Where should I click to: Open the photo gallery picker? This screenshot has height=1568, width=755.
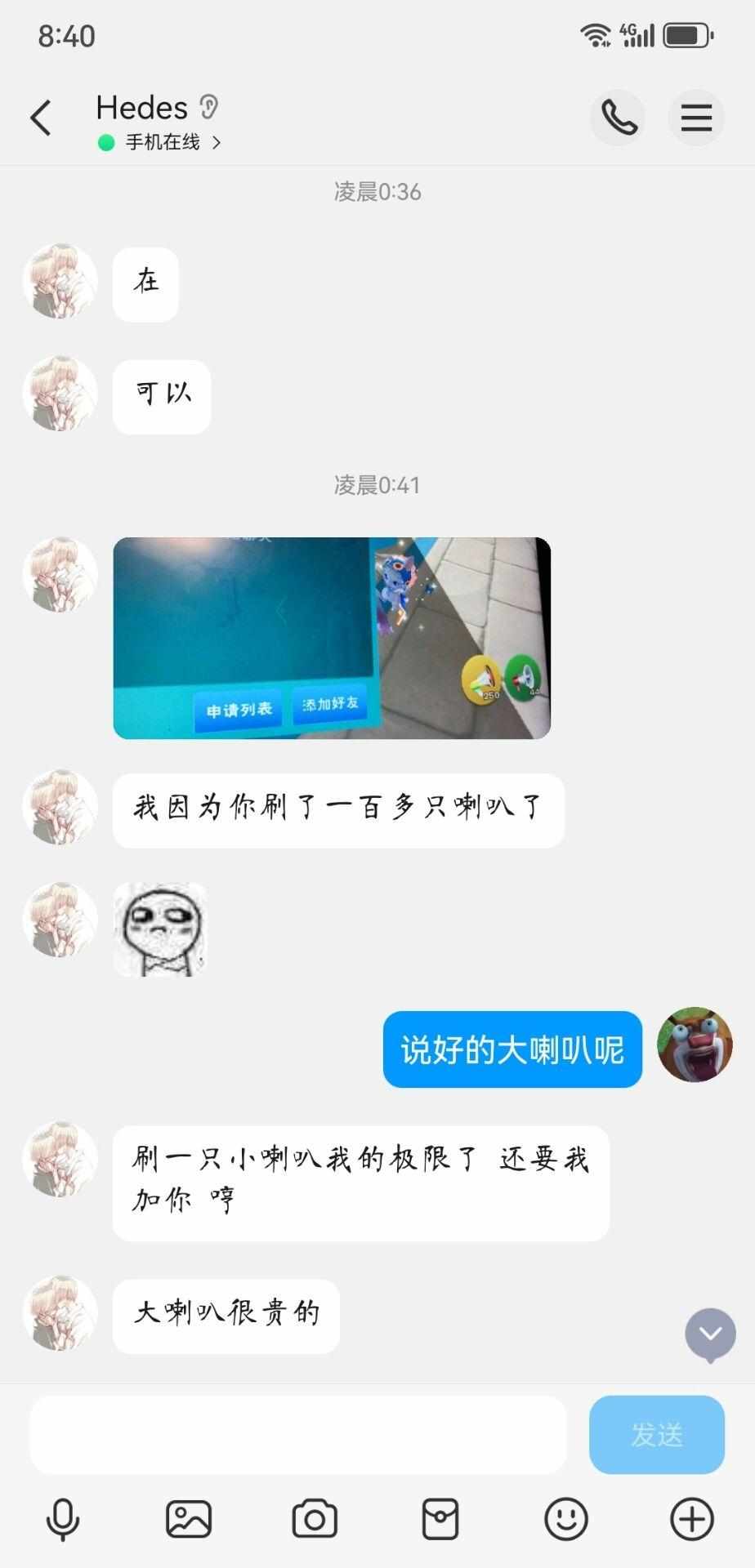coord(189,1520)
